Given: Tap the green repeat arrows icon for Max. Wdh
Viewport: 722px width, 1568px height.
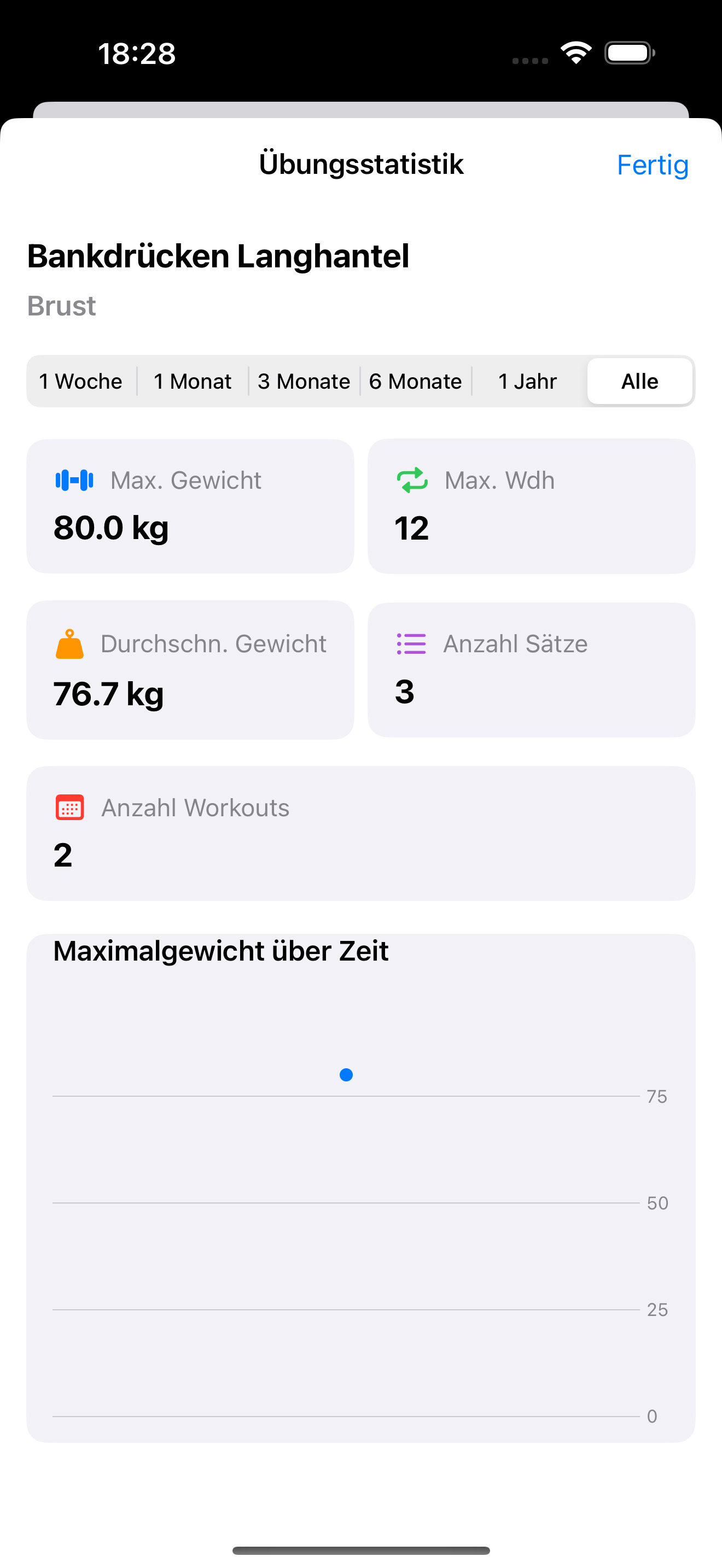Looking at the screenshot, I should (x=411, y=479).
